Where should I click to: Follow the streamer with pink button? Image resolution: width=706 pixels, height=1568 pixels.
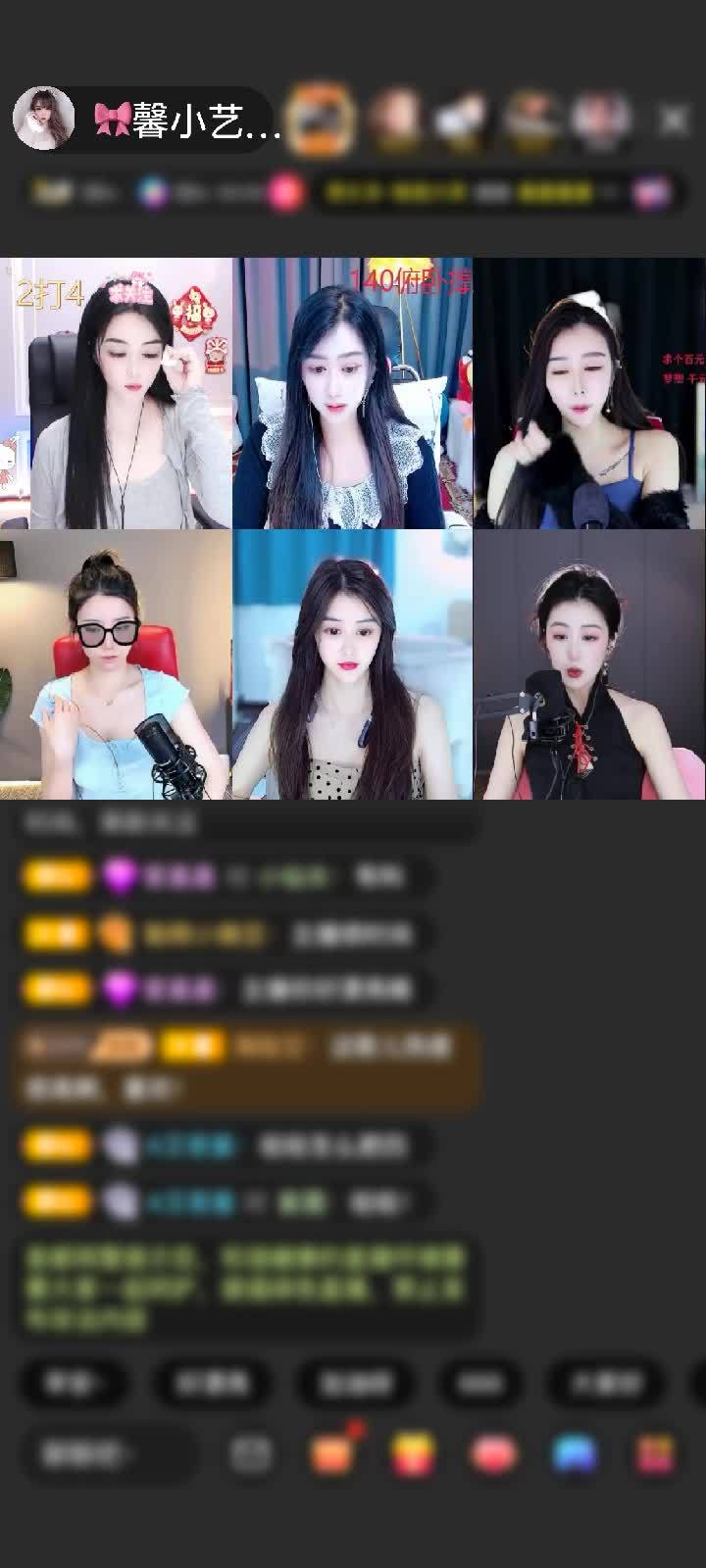(285, 192)
